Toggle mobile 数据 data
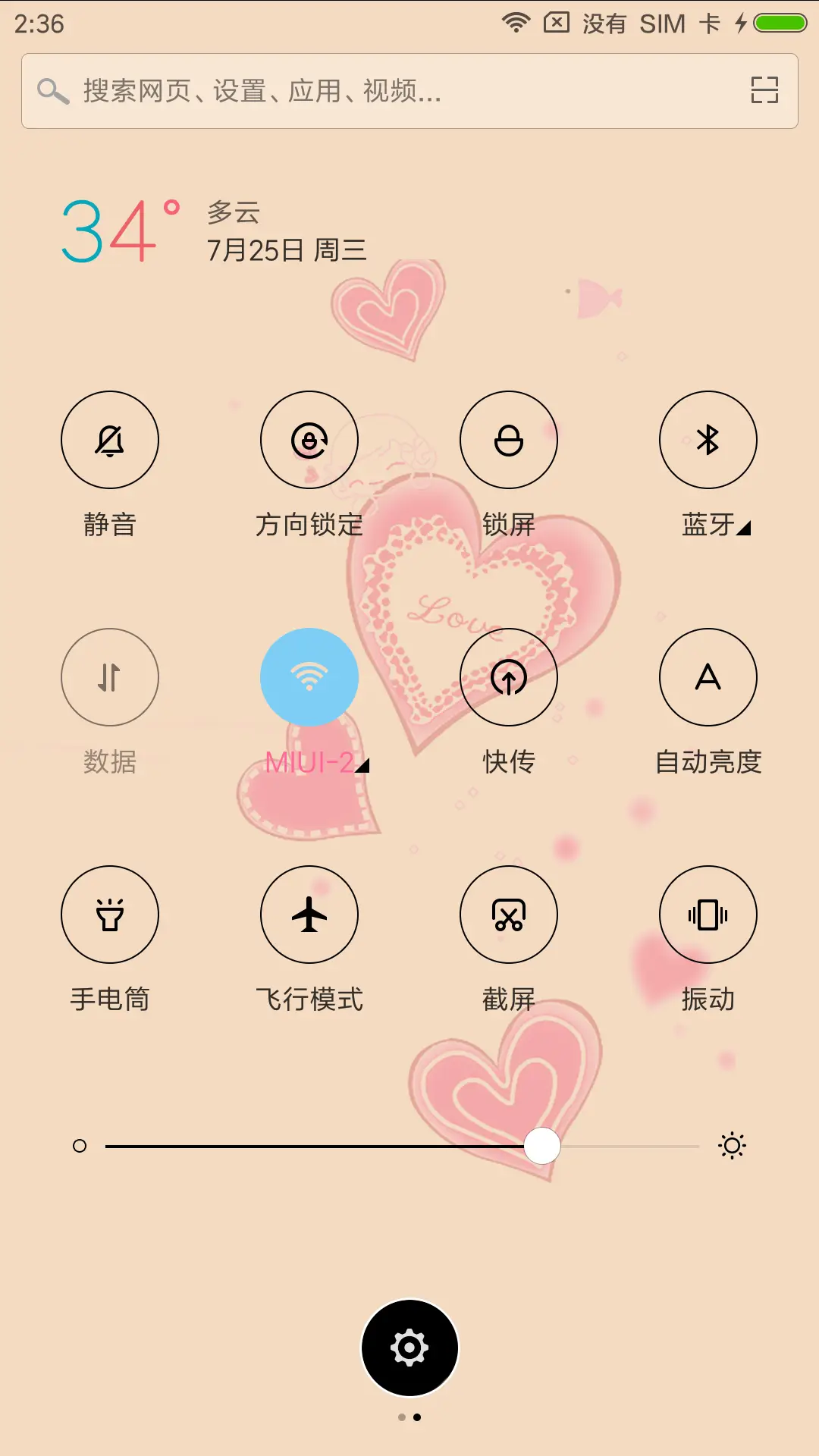Screen dimensions: 819x1456 [x=109, y=677]
